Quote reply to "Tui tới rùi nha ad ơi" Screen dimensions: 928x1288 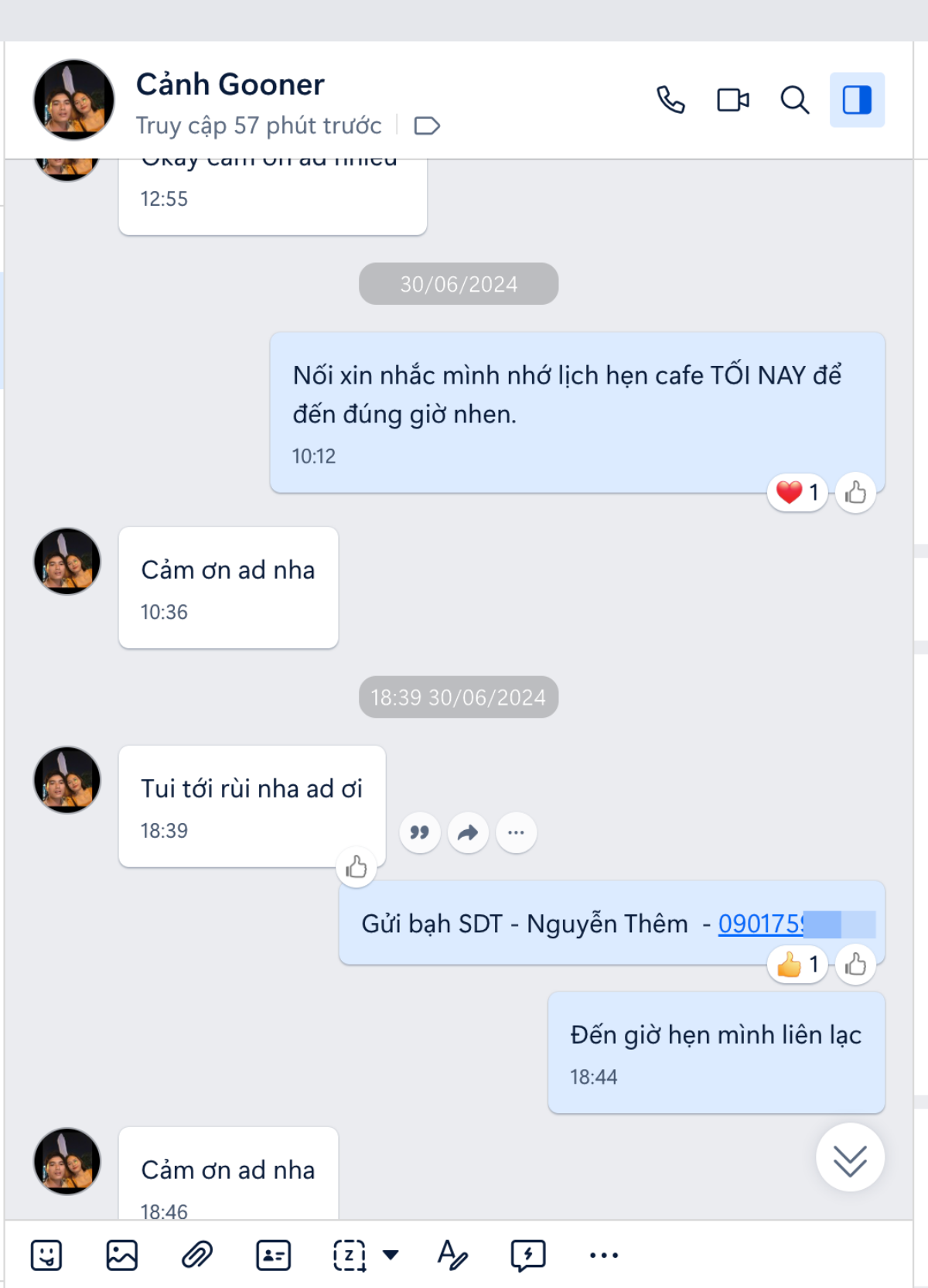pyautogui.click(x=420, y=832)
